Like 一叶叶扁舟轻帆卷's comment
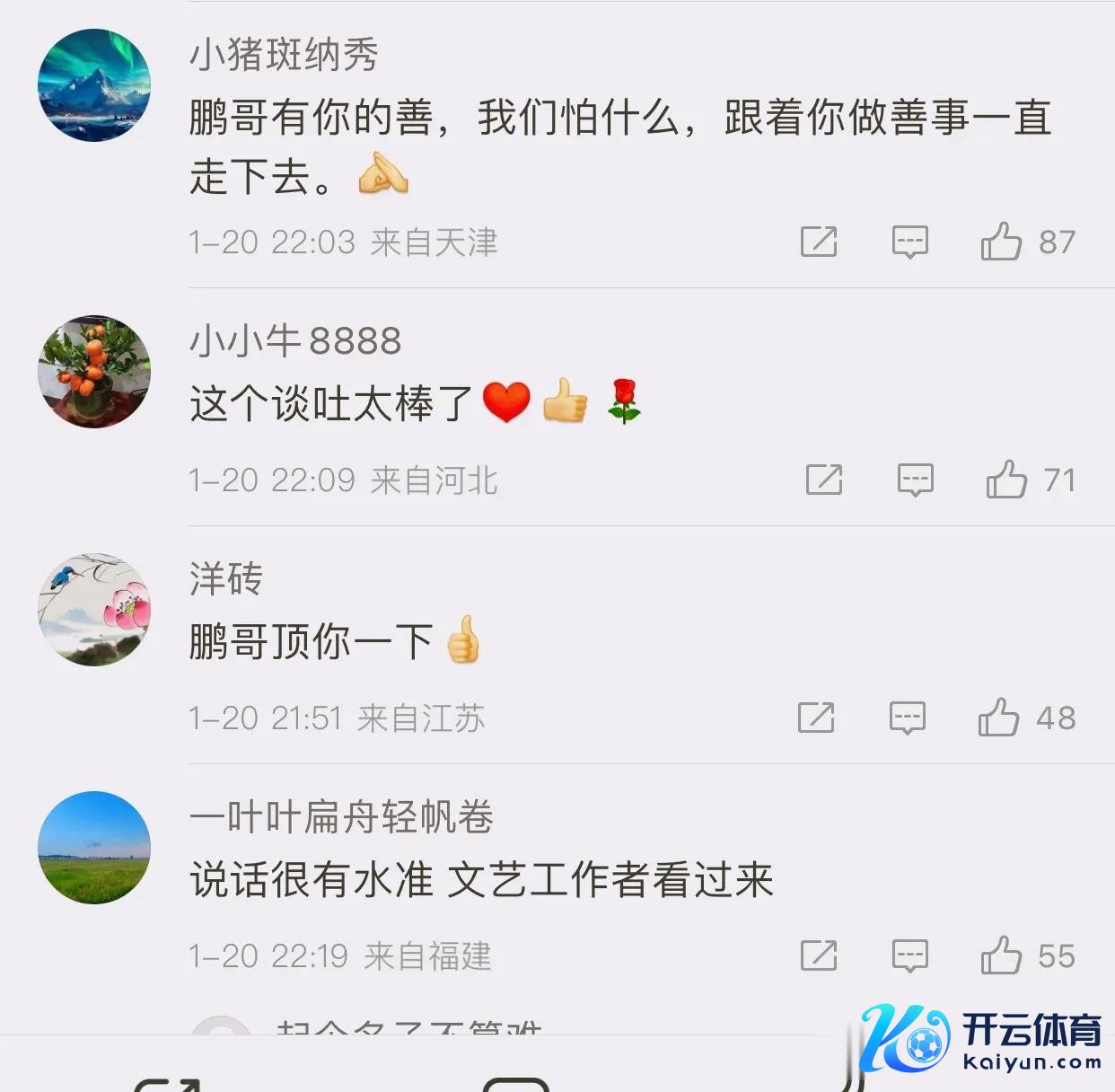1115x1092 pixels. click(x=1001, y=955)
